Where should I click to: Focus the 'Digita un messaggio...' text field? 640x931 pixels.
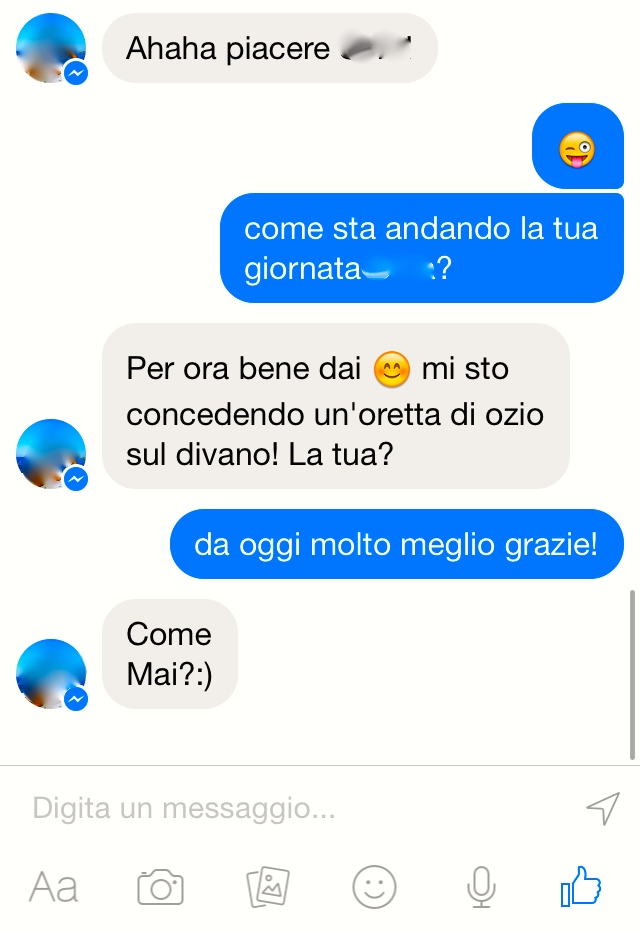point(290,808)
